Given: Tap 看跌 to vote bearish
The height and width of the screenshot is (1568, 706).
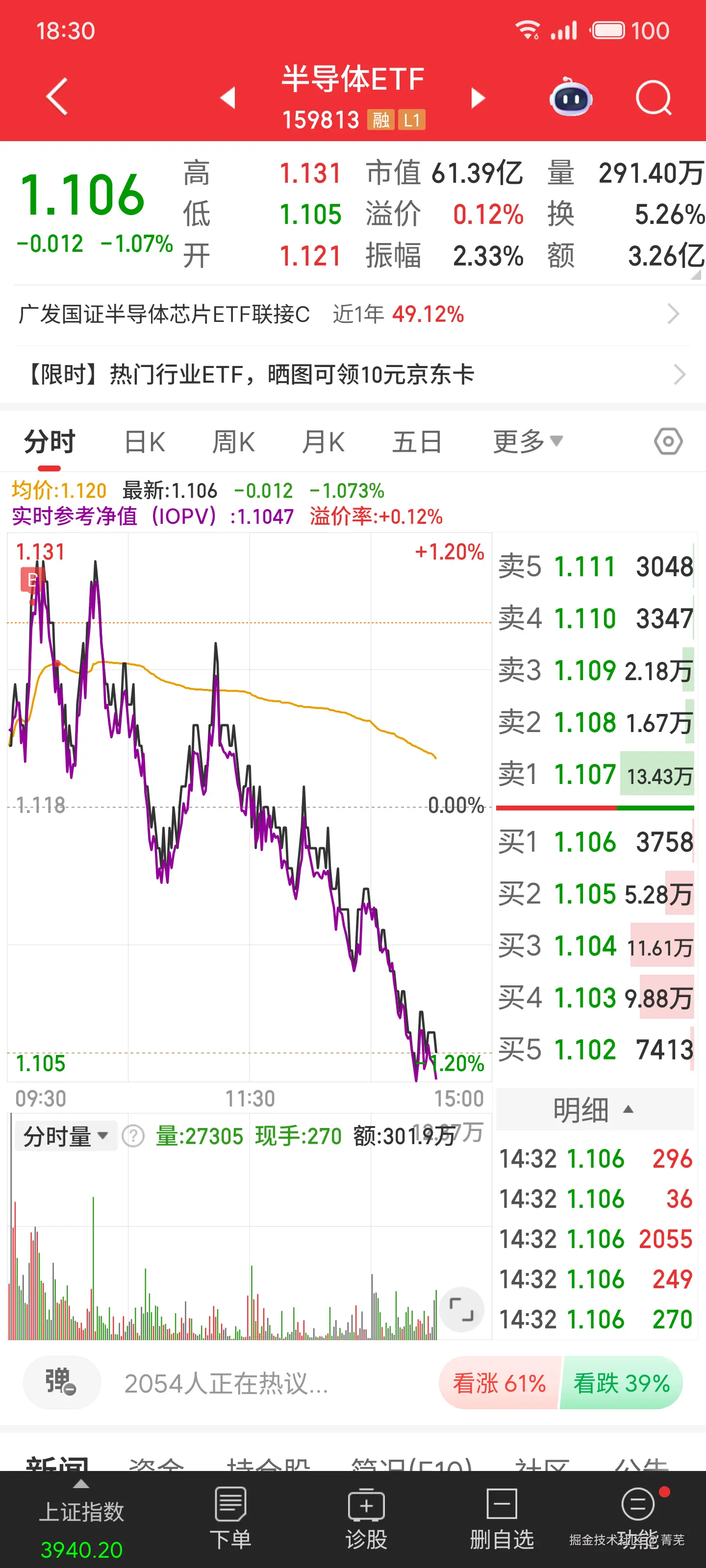Looking at the screenshot, I should click(x=620, y=1383).
